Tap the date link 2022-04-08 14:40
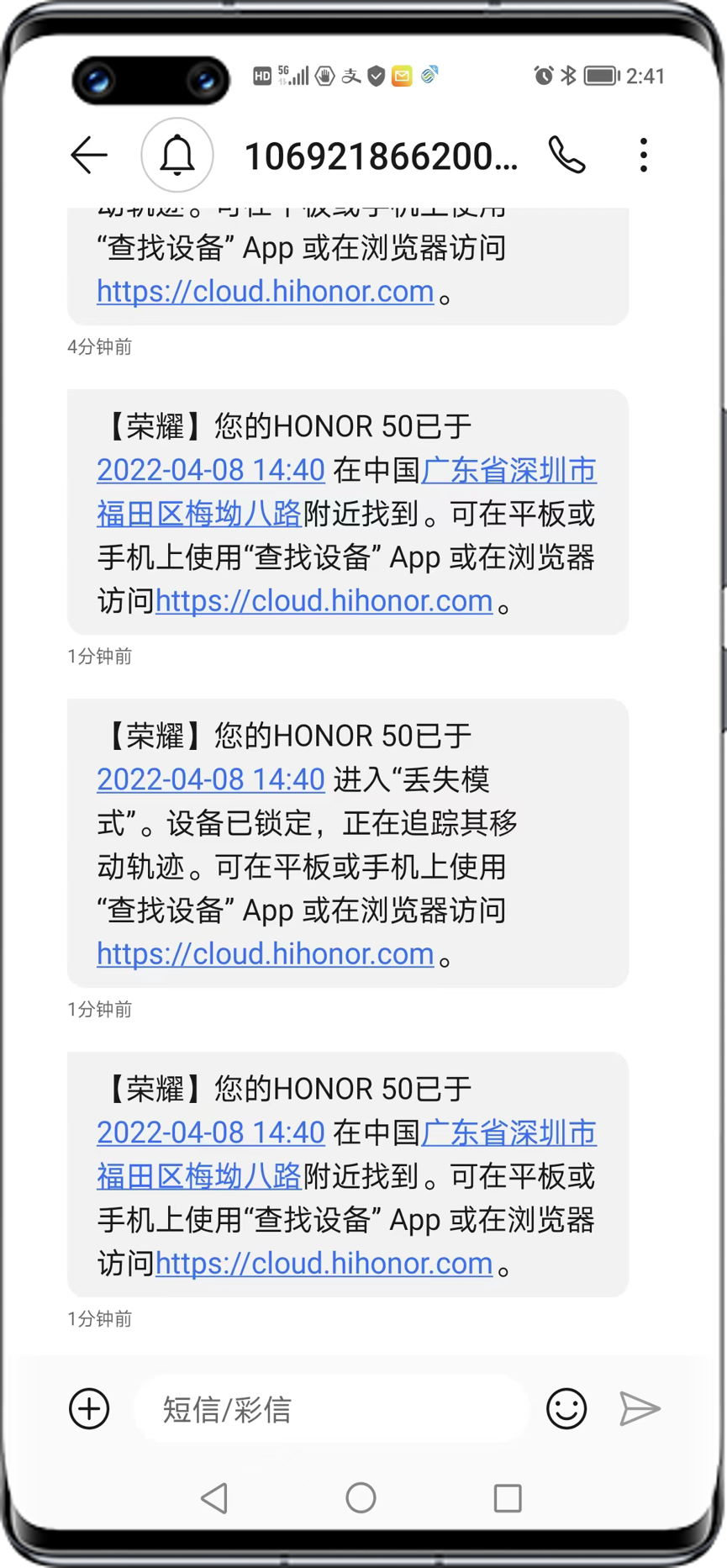 [x=210, y=1132]
